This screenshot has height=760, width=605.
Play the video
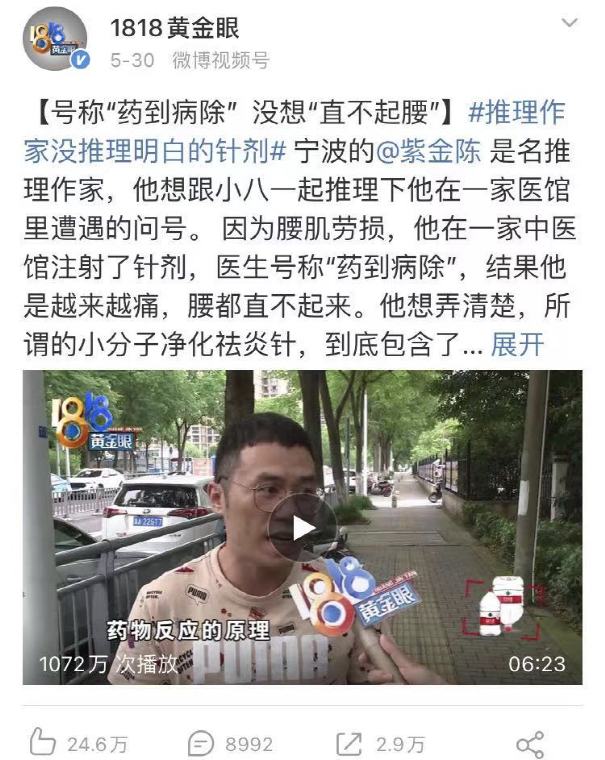click(x=302, y=527)
